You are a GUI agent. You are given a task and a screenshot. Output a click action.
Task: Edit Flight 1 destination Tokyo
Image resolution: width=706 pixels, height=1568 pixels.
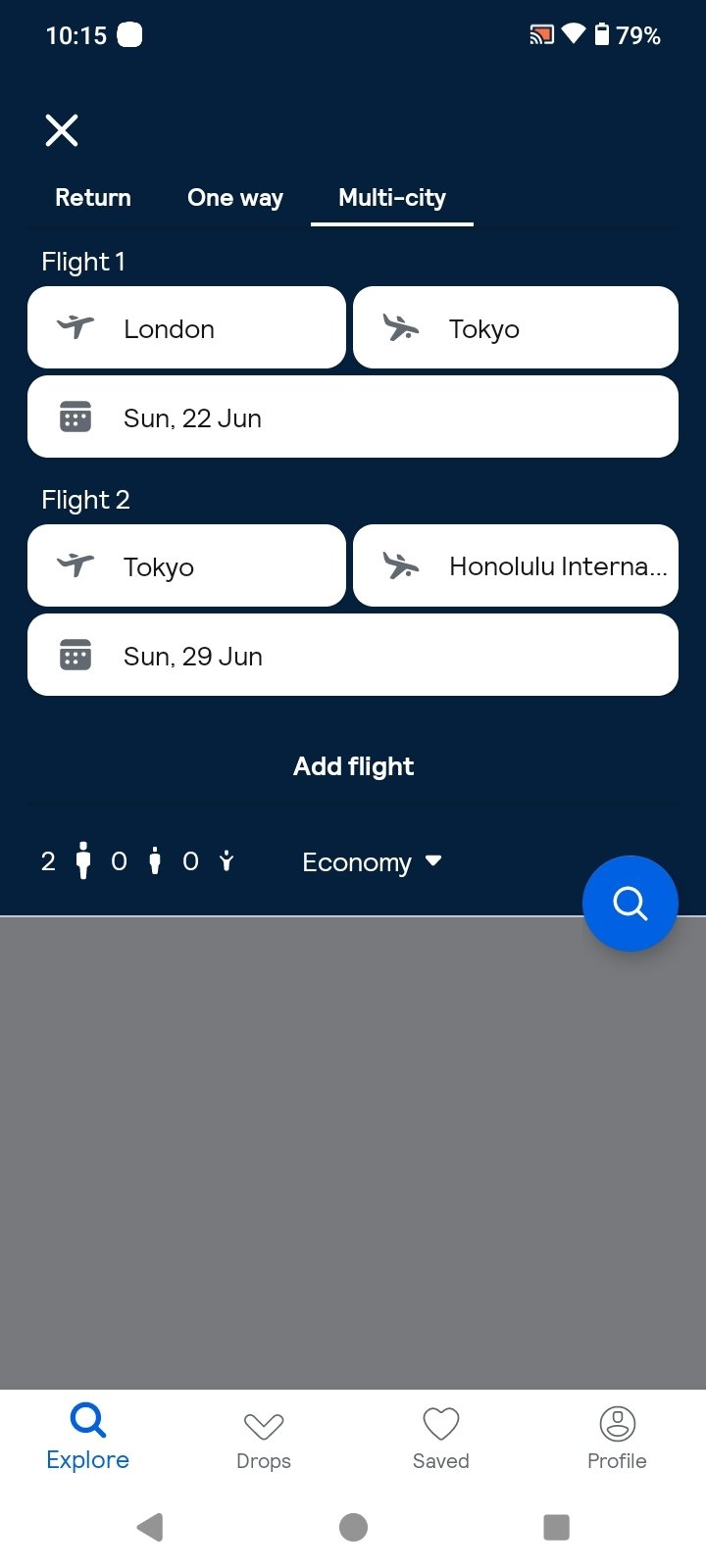pyautogui.click(x=516, y=327)
